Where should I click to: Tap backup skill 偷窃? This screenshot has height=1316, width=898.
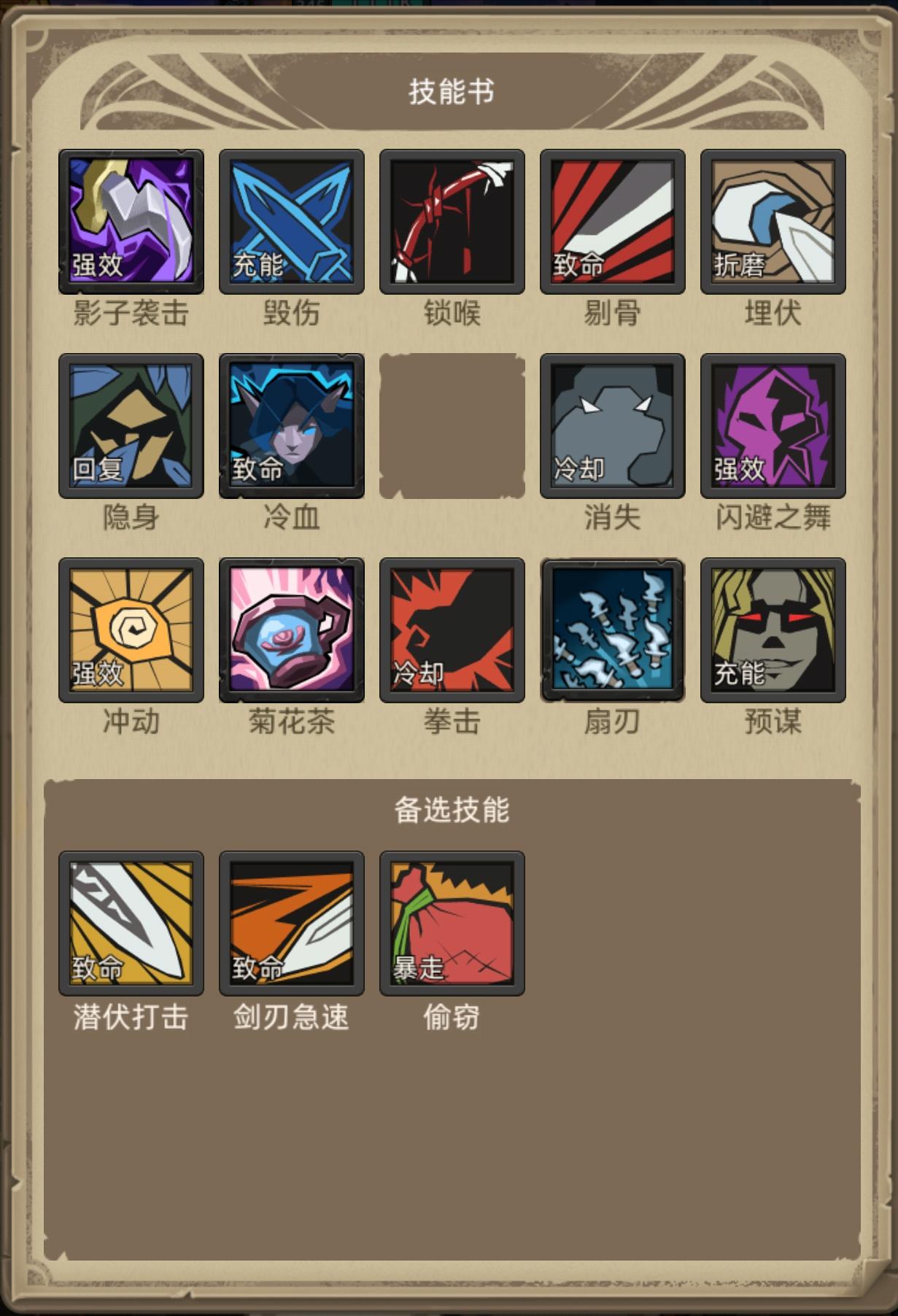[452, 923]
